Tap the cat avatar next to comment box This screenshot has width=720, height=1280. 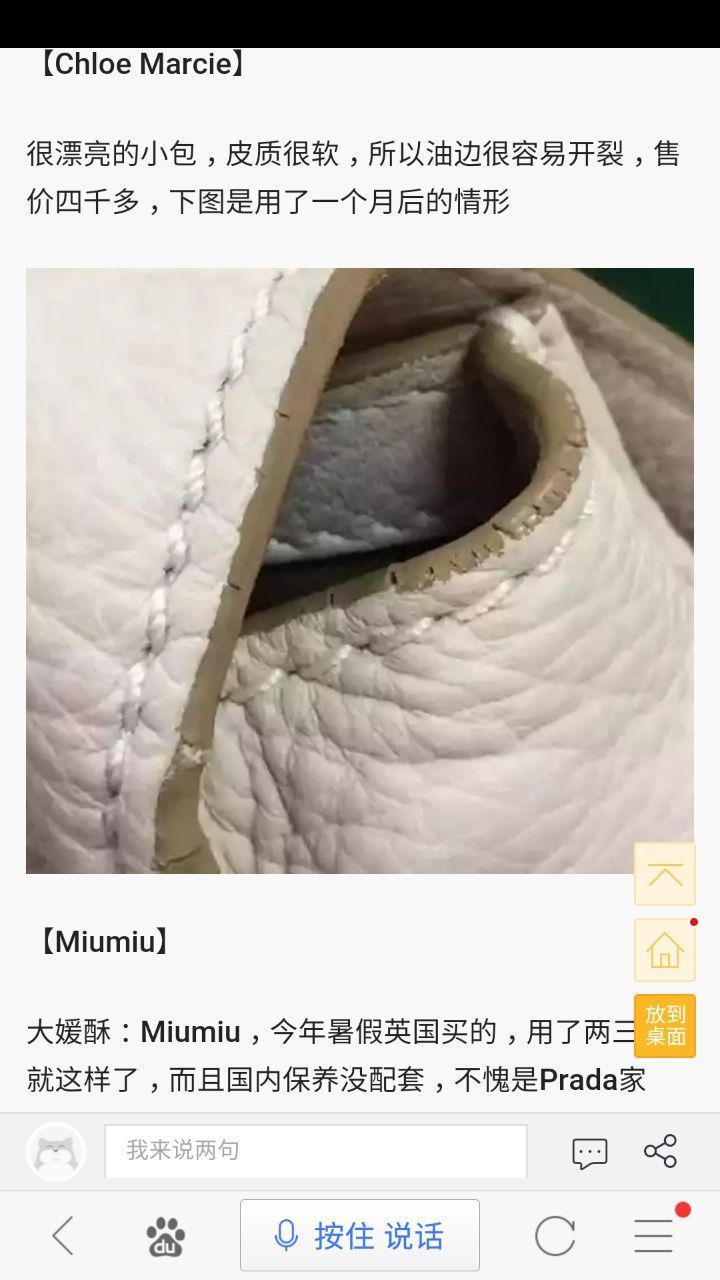56,1152
